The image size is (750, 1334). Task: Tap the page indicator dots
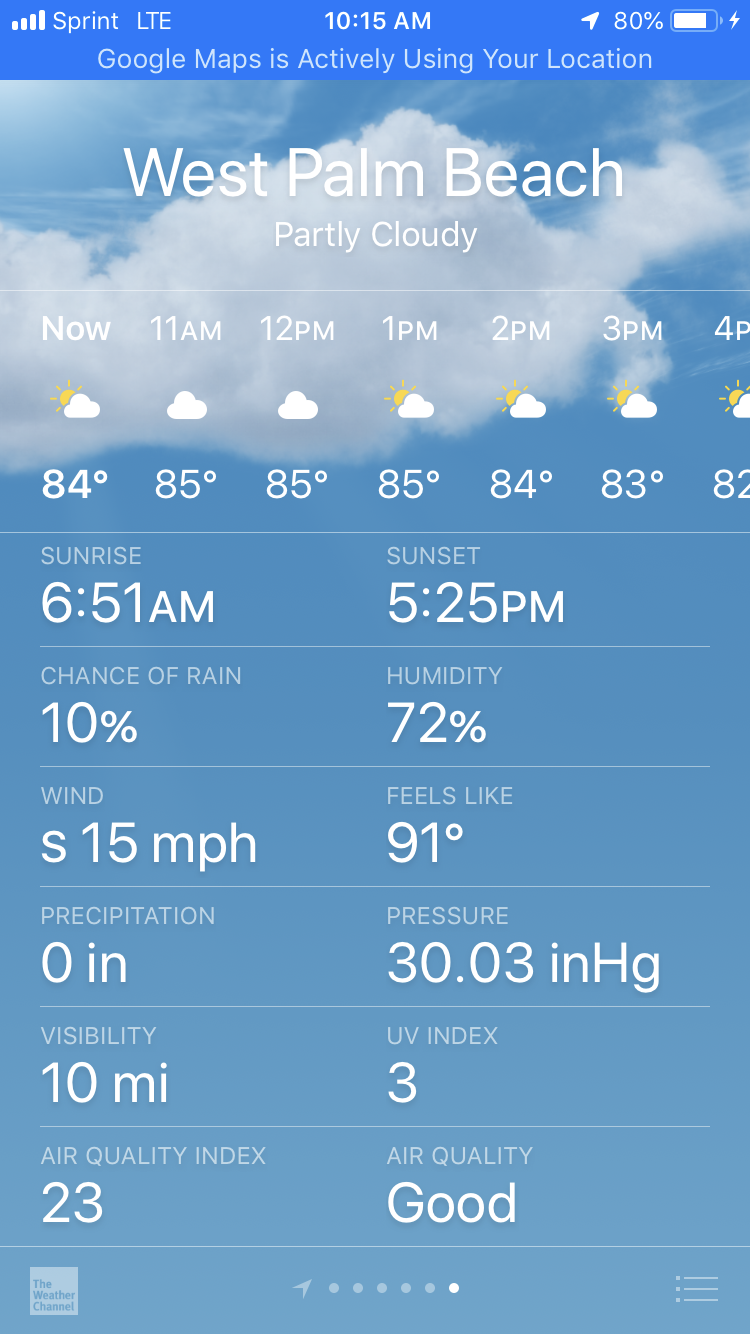pos(377,1289)
